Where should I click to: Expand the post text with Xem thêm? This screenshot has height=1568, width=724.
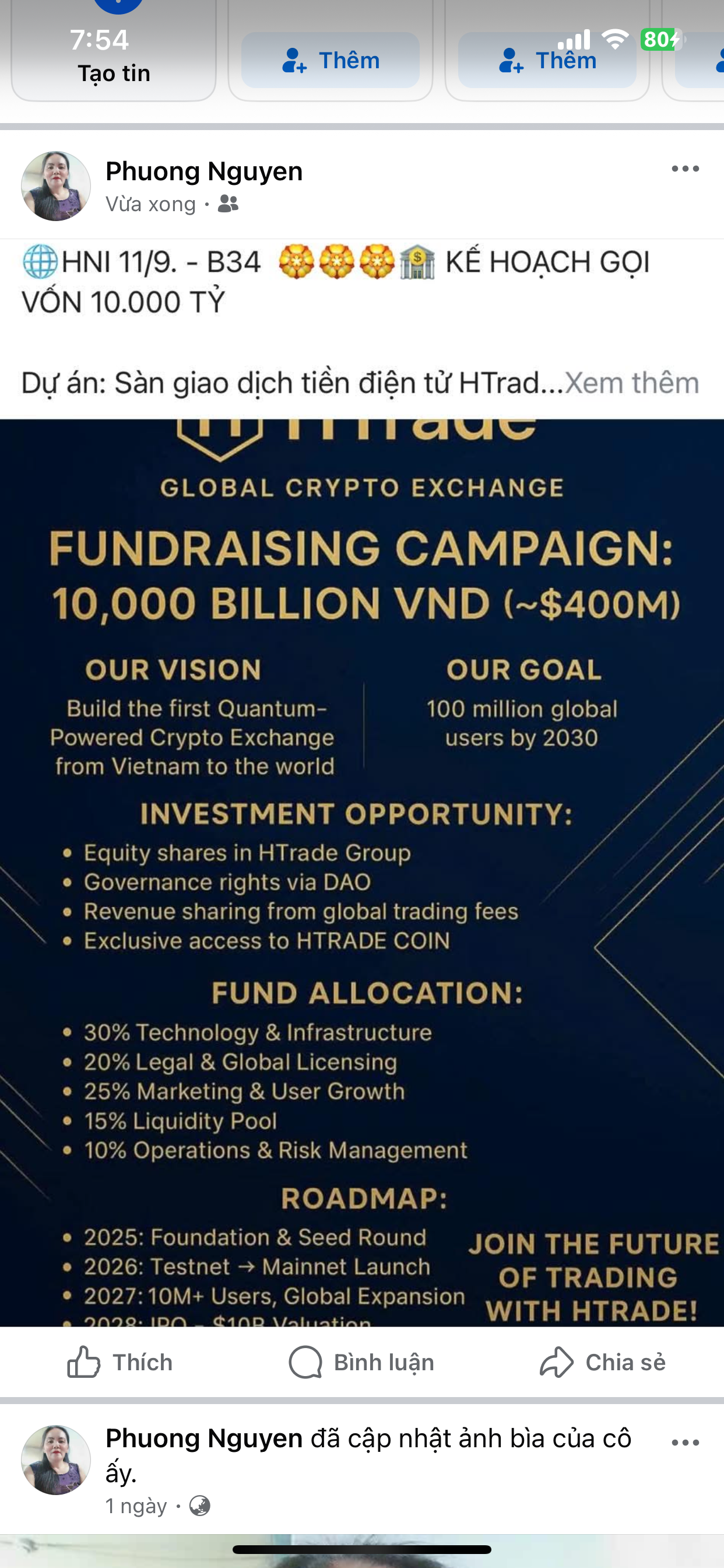(632, 383)
